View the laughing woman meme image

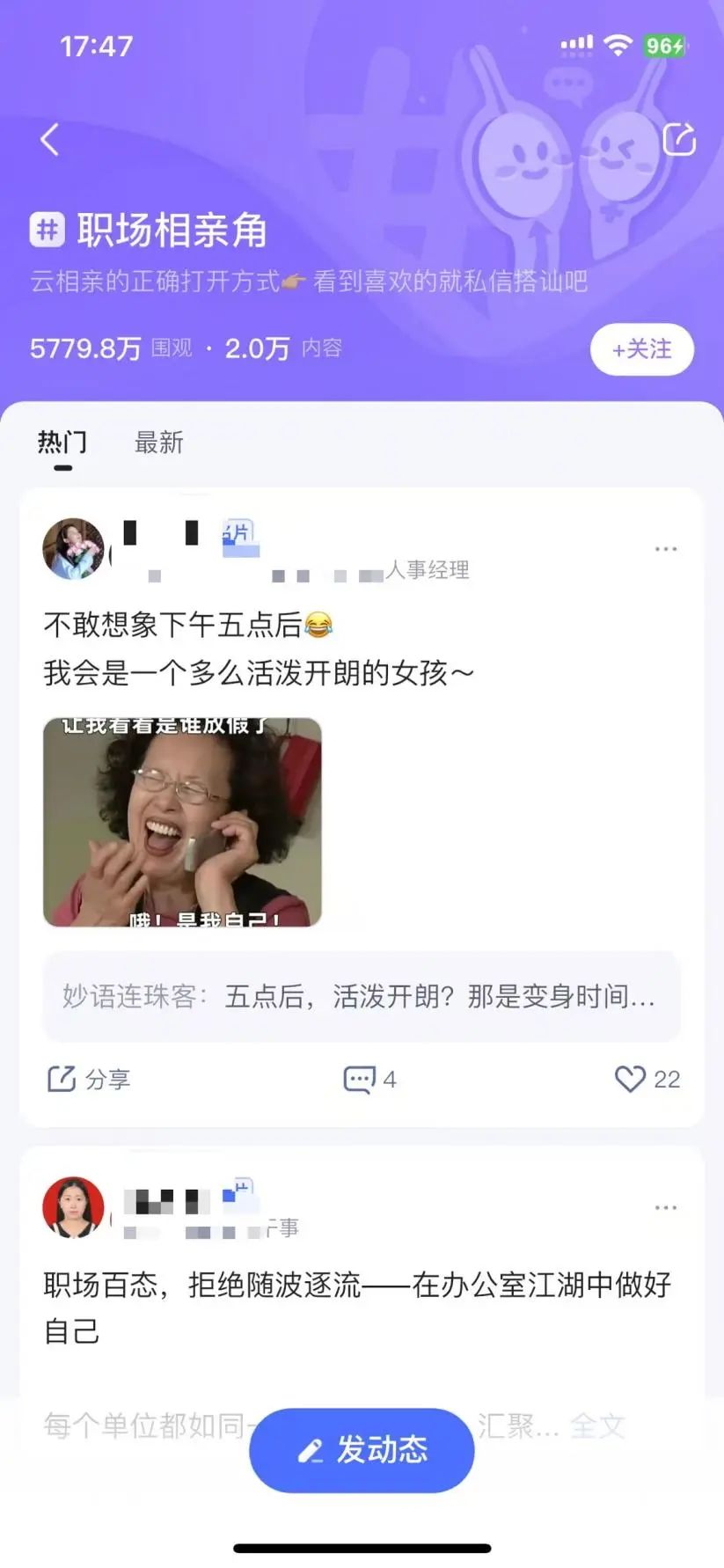coord(182,822)
